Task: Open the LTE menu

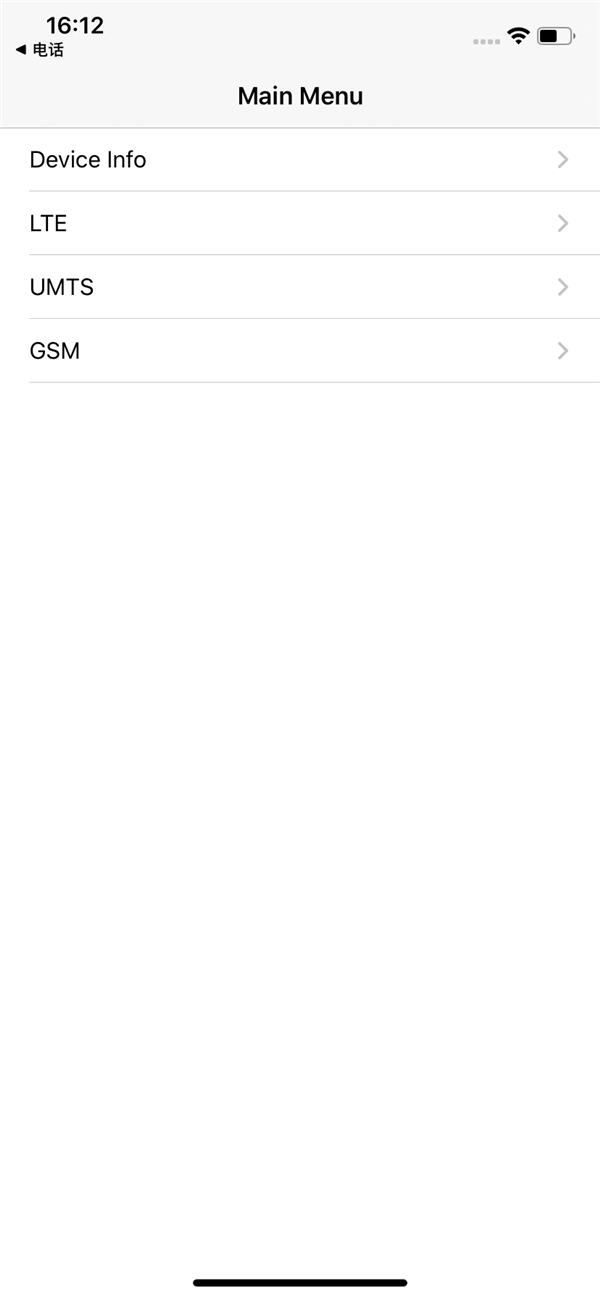Action: tap(300, 223)
